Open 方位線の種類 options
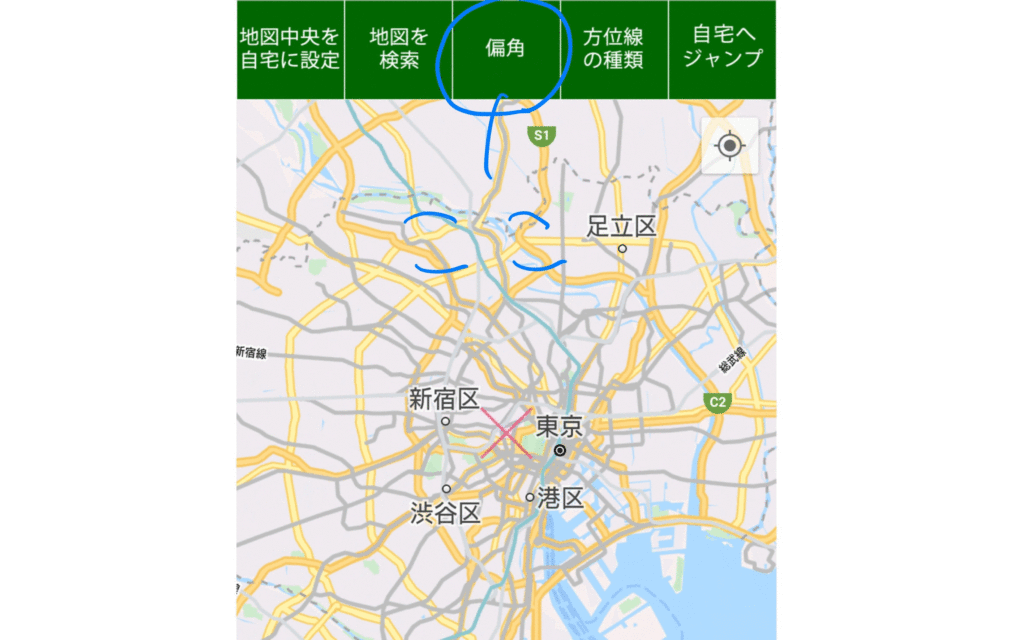This screenshot has width=1024, height=640. [x=614, y=48]
